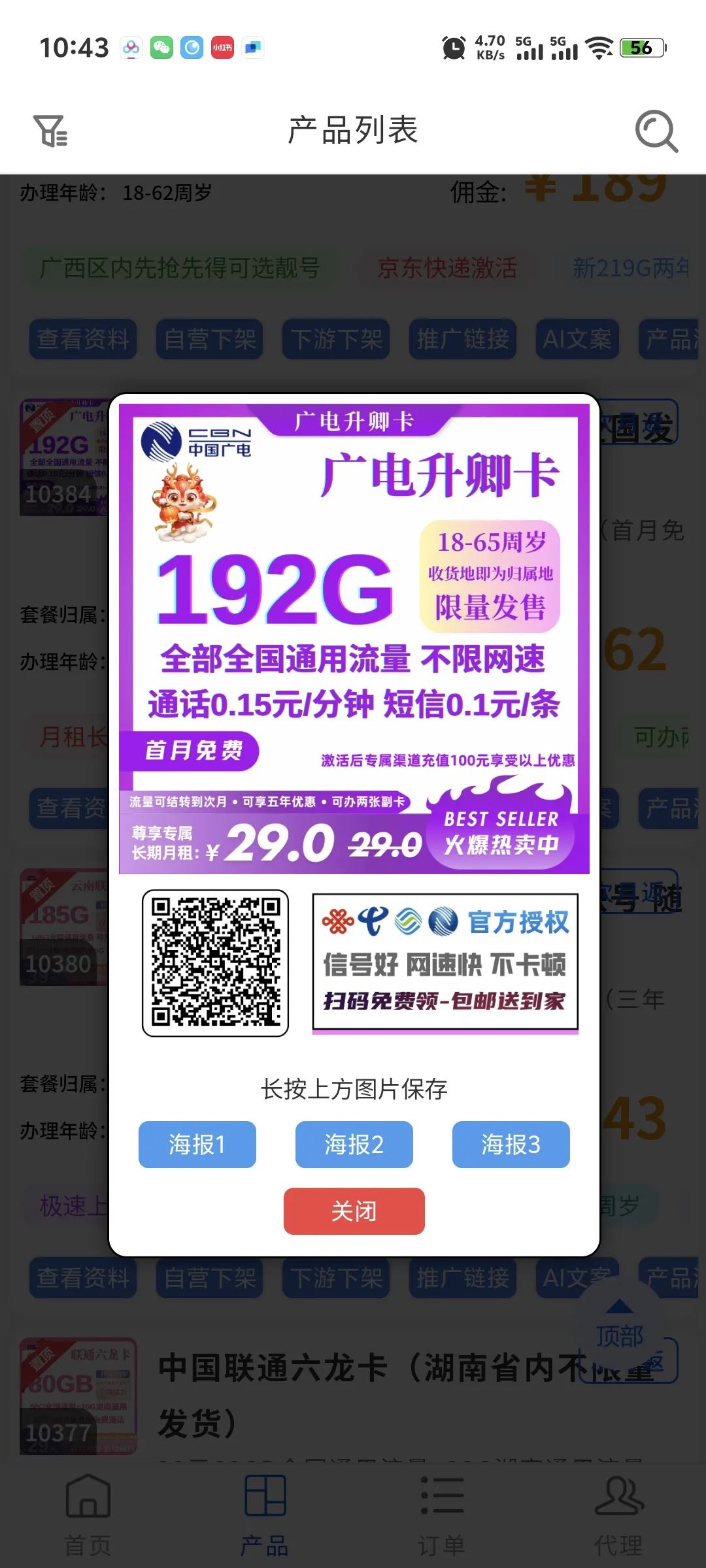This screenshot has height=1568, width=706.
Task: Dismiss the poster dialog with 关闭
Action: coord(354,1211)
